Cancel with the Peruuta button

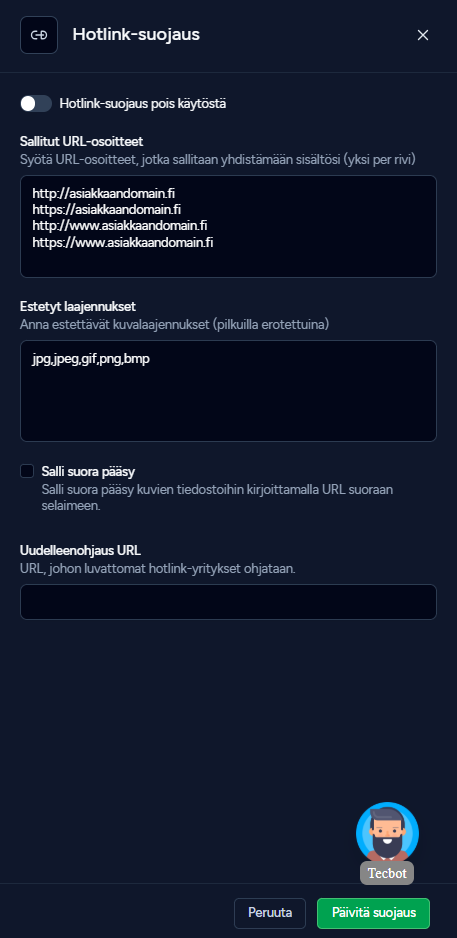[270, 913]
